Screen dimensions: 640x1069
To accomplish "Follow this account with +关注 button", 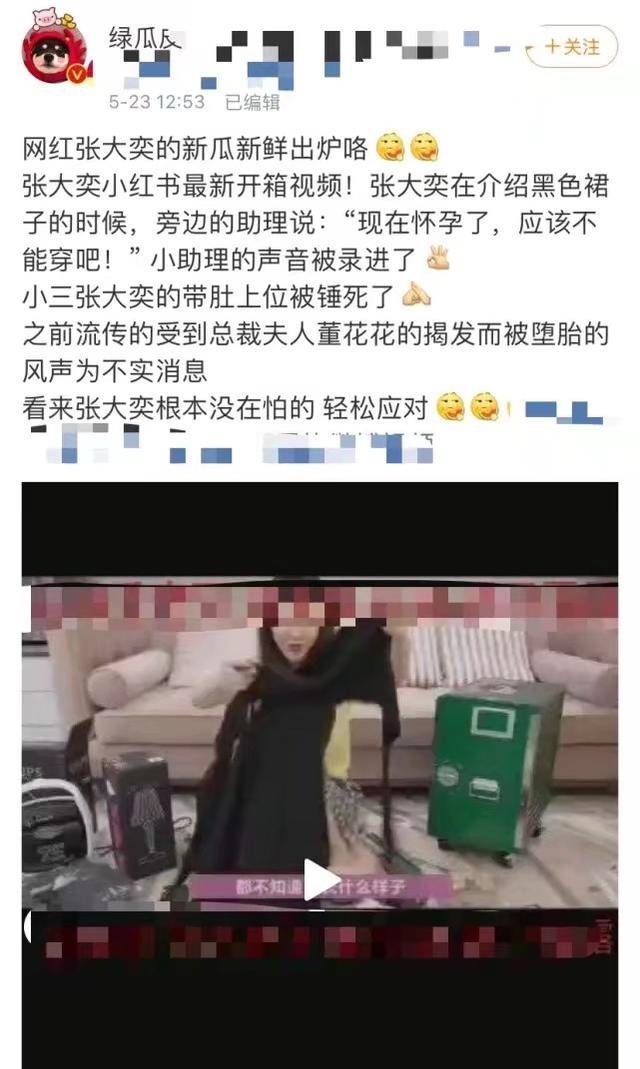I will [571, 46].
